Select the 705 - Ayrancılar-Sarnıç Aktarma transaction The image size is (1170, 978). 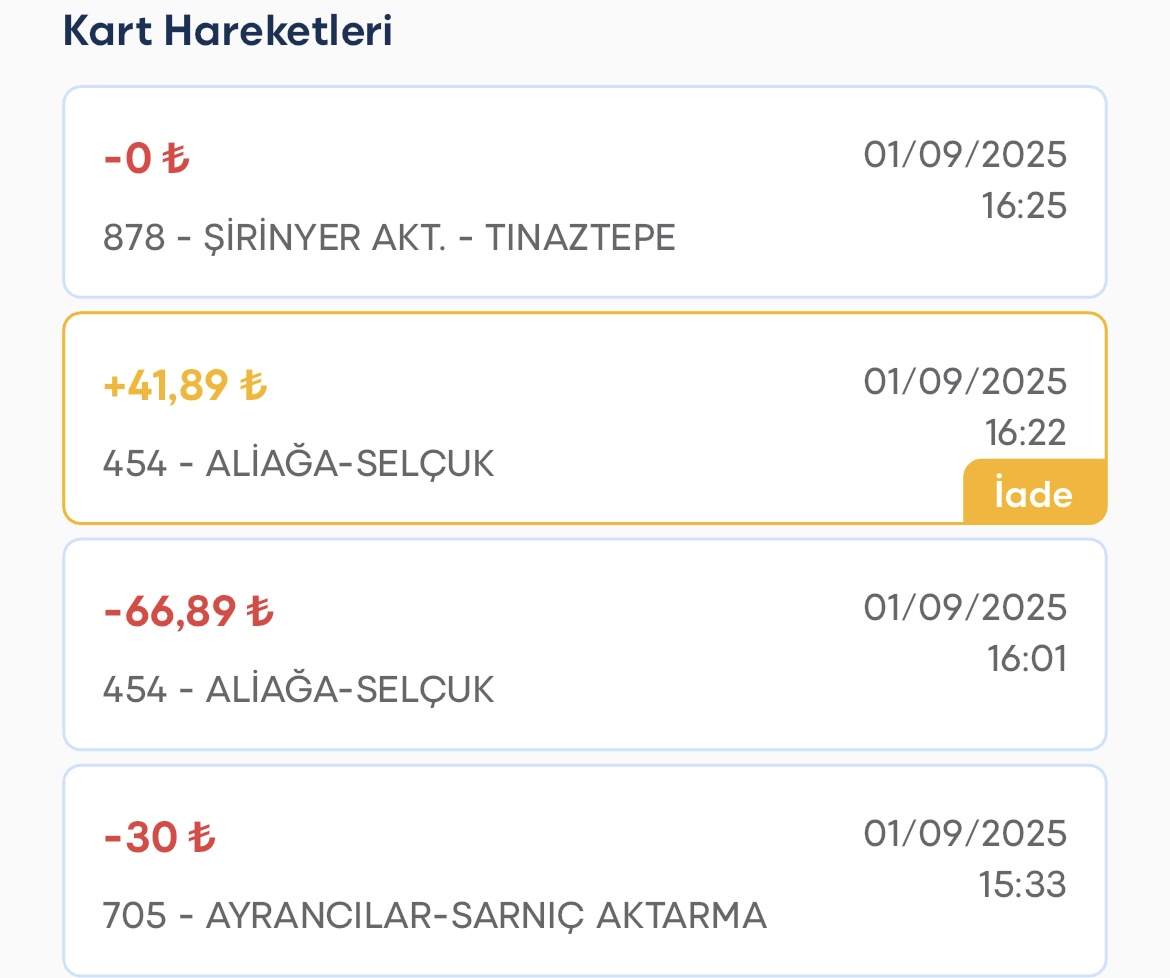[x=585, y=870]
